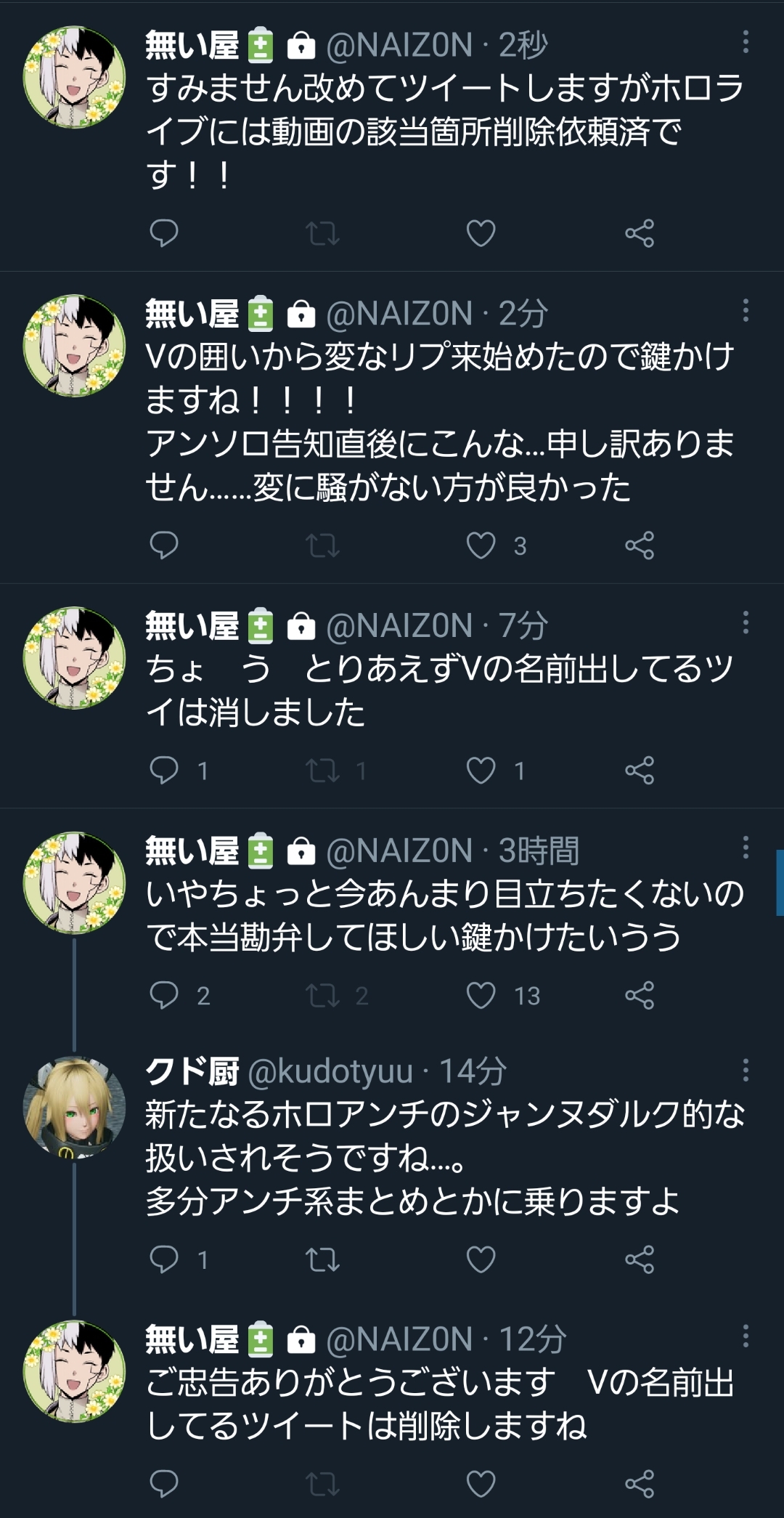Image resolution: width=784 pixels, height=1518 pixels.
Task: Share the tweet posted 7分 ago
Action: click(x=640, y=770)
